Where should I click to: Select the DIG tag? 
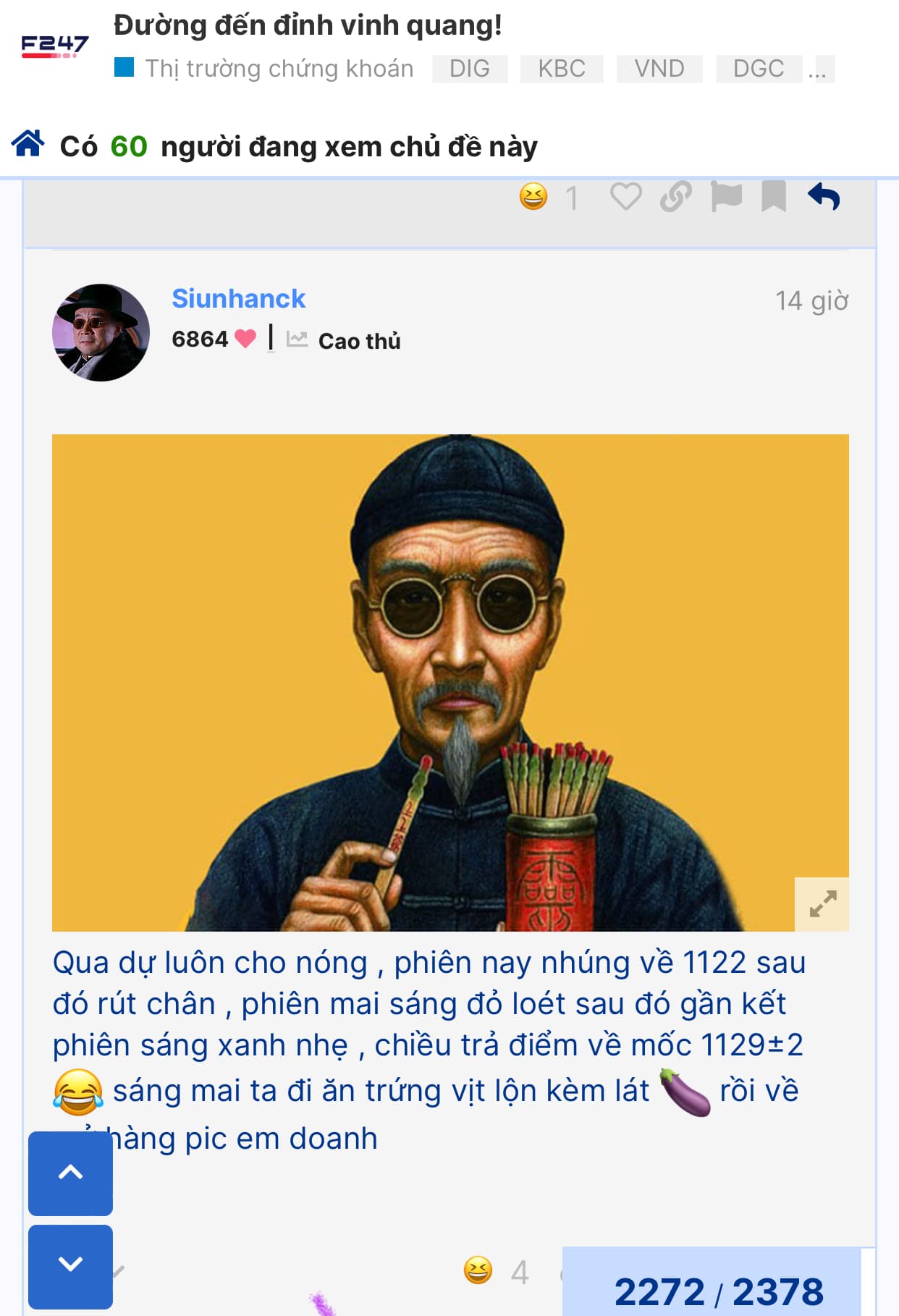pos(469,69)
